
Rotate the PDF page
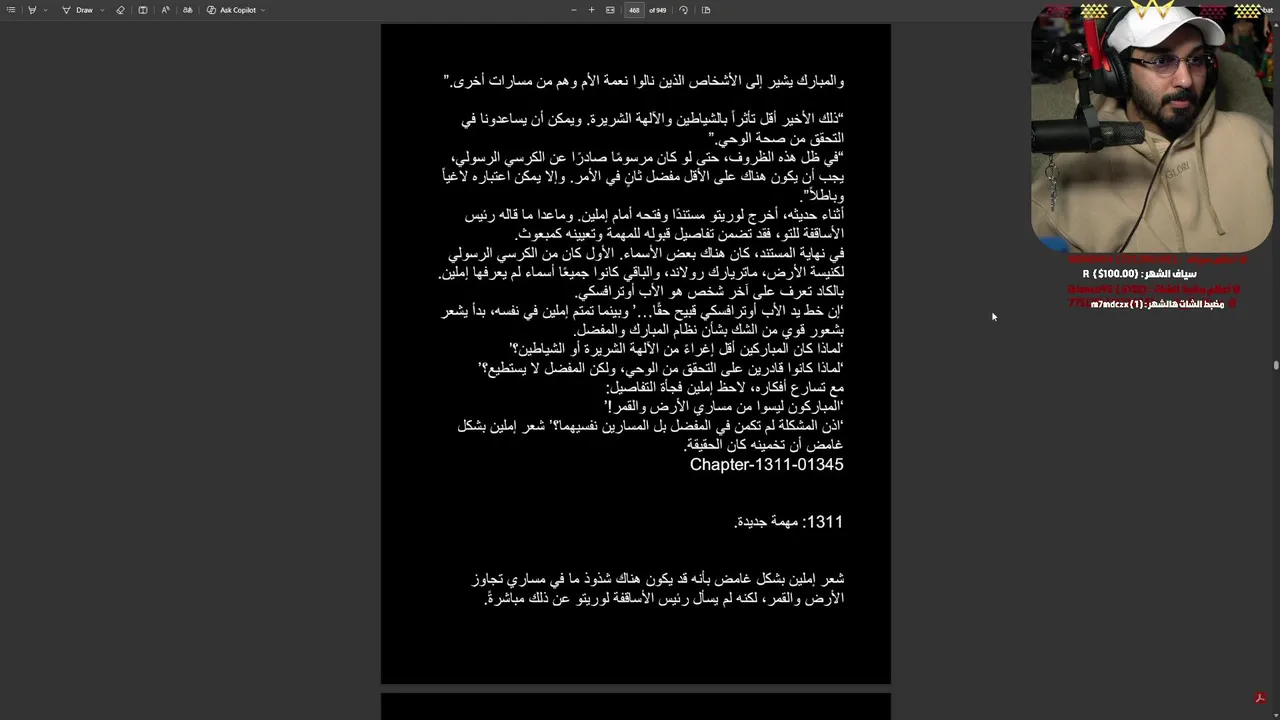point(684,10)
